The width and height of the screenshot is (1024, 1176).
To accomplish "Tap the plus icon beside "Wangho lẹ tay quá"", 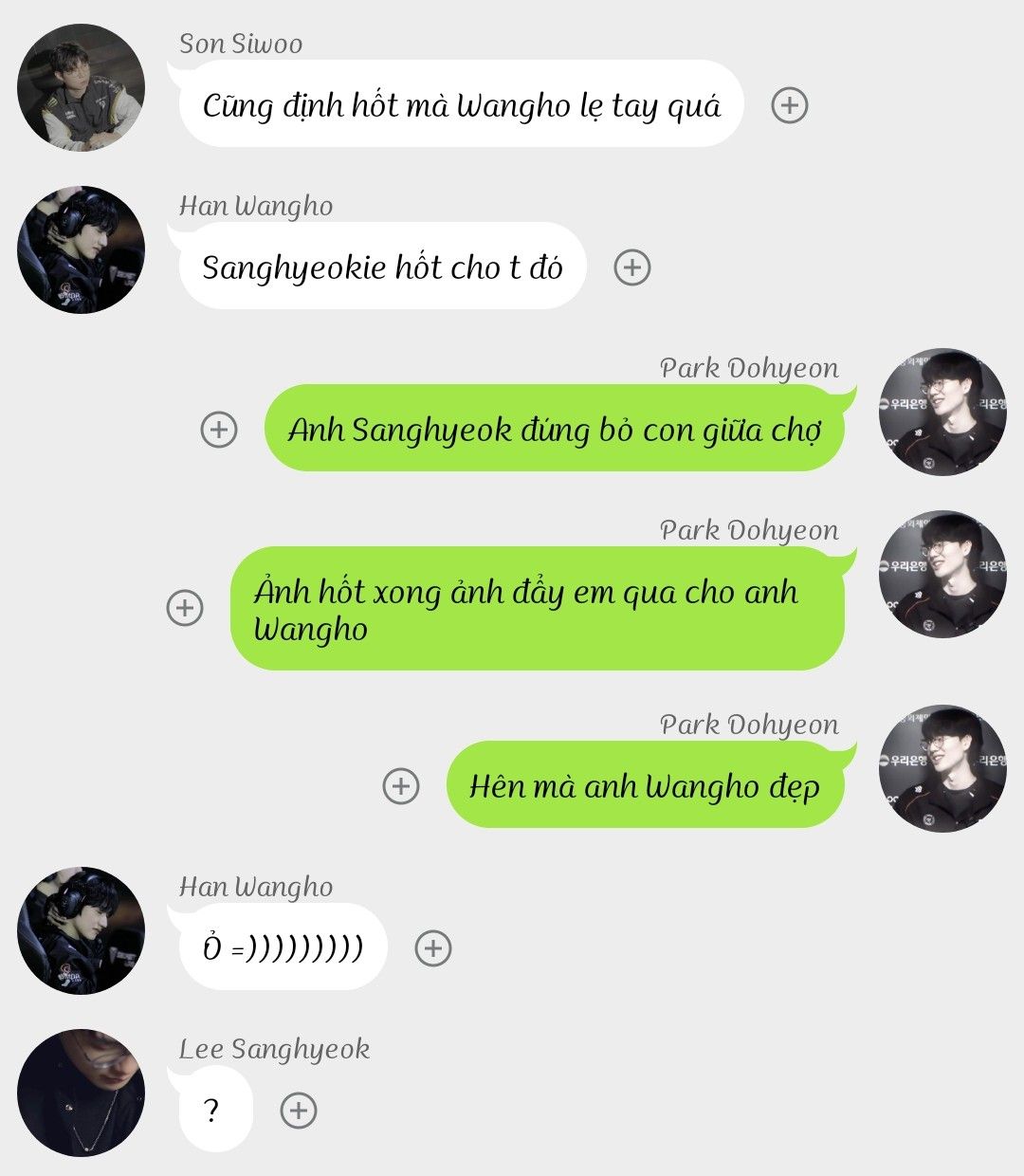I will [790, 105].
